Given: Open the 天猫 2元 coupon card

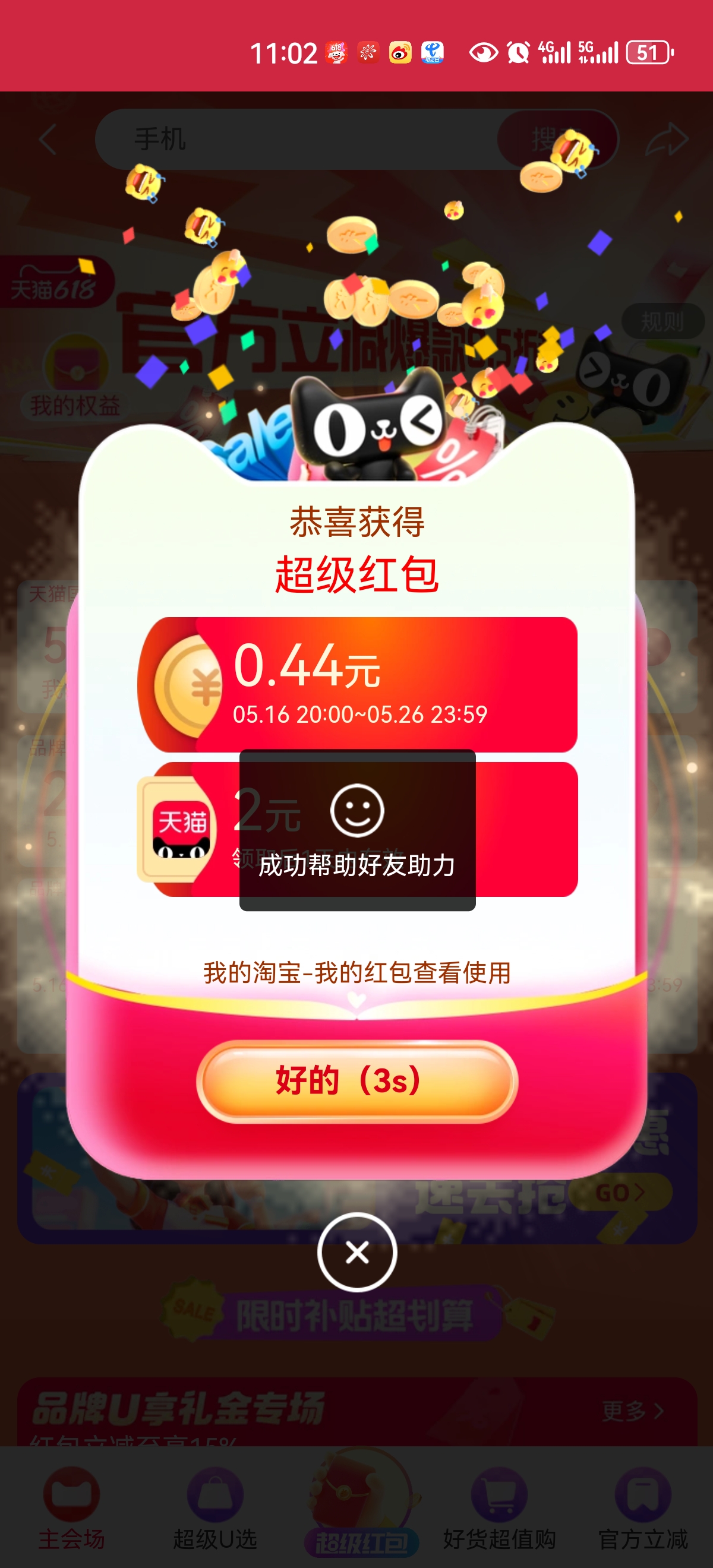Looking at the screenshot, I should pyautogui.click(x=358, y=829).
